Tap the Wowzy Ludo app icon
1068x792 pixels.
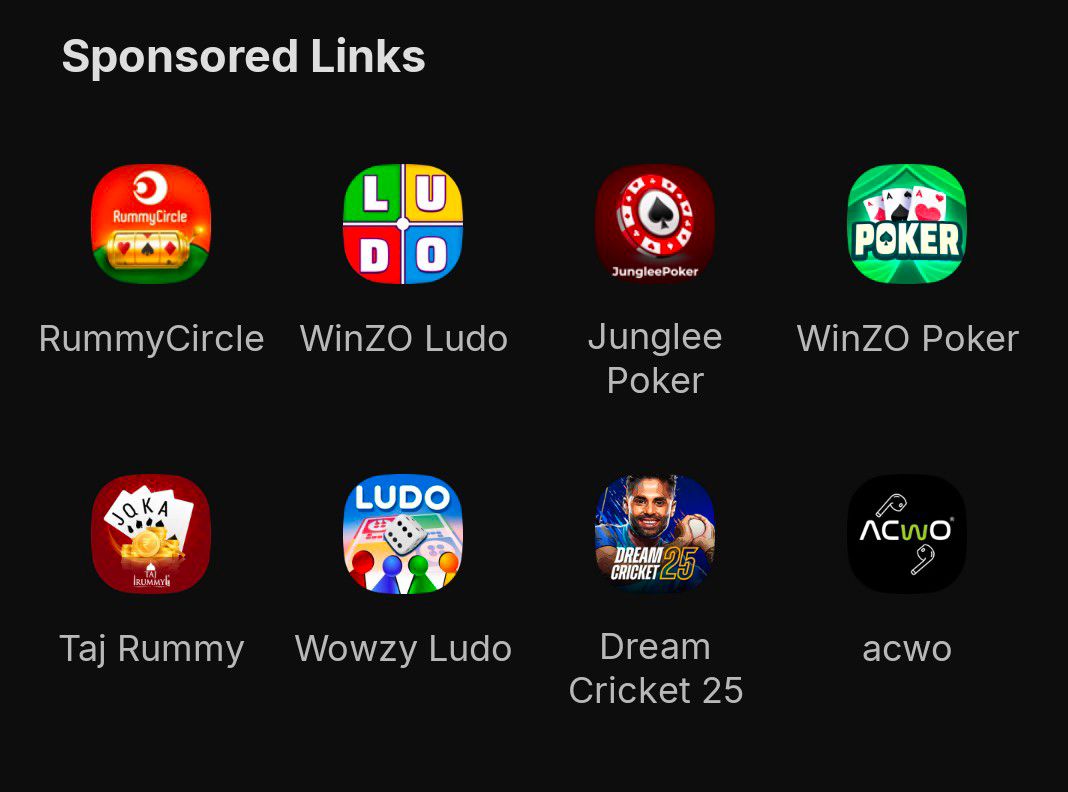coord(403,534)
